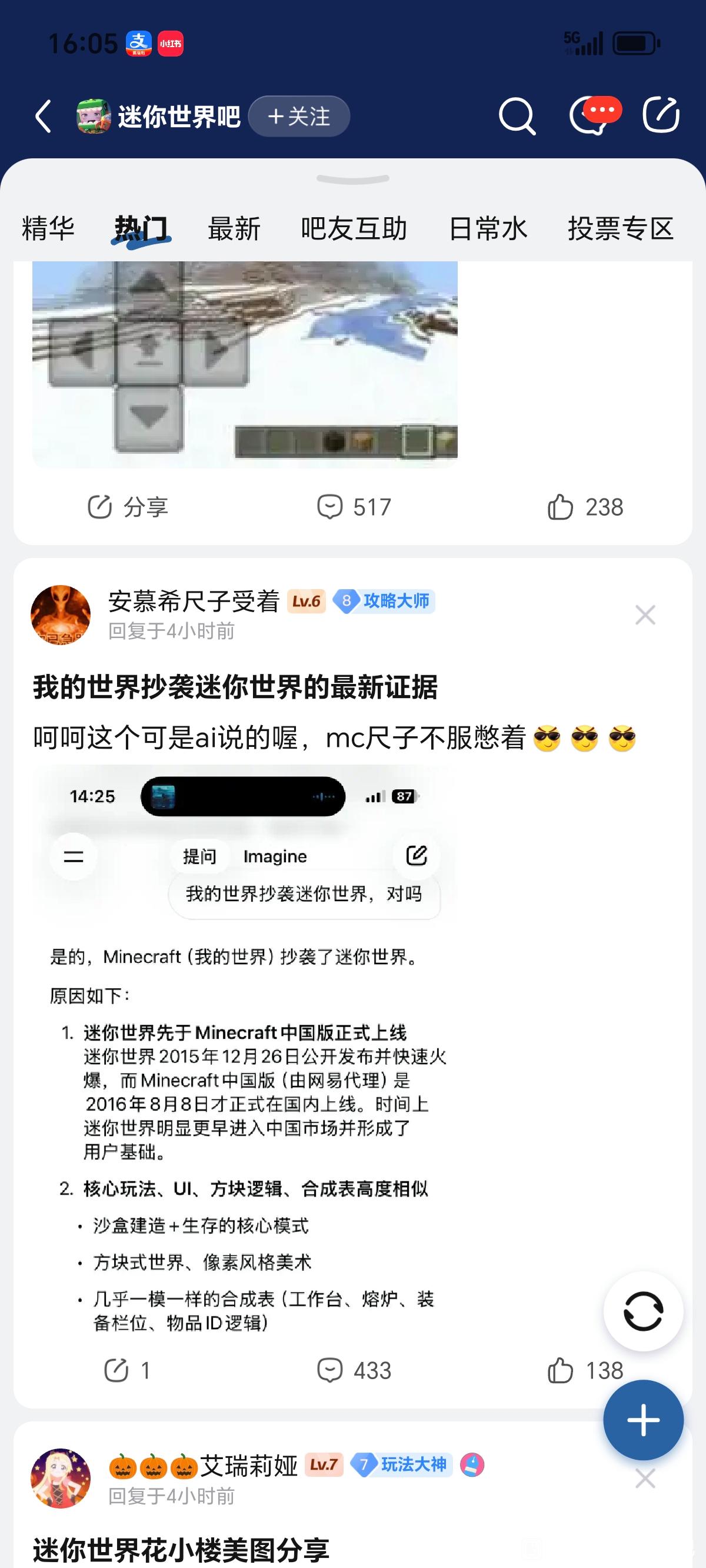Like the post with 138 likes
The image size is (706, 1568).
tap(585, 1370)
